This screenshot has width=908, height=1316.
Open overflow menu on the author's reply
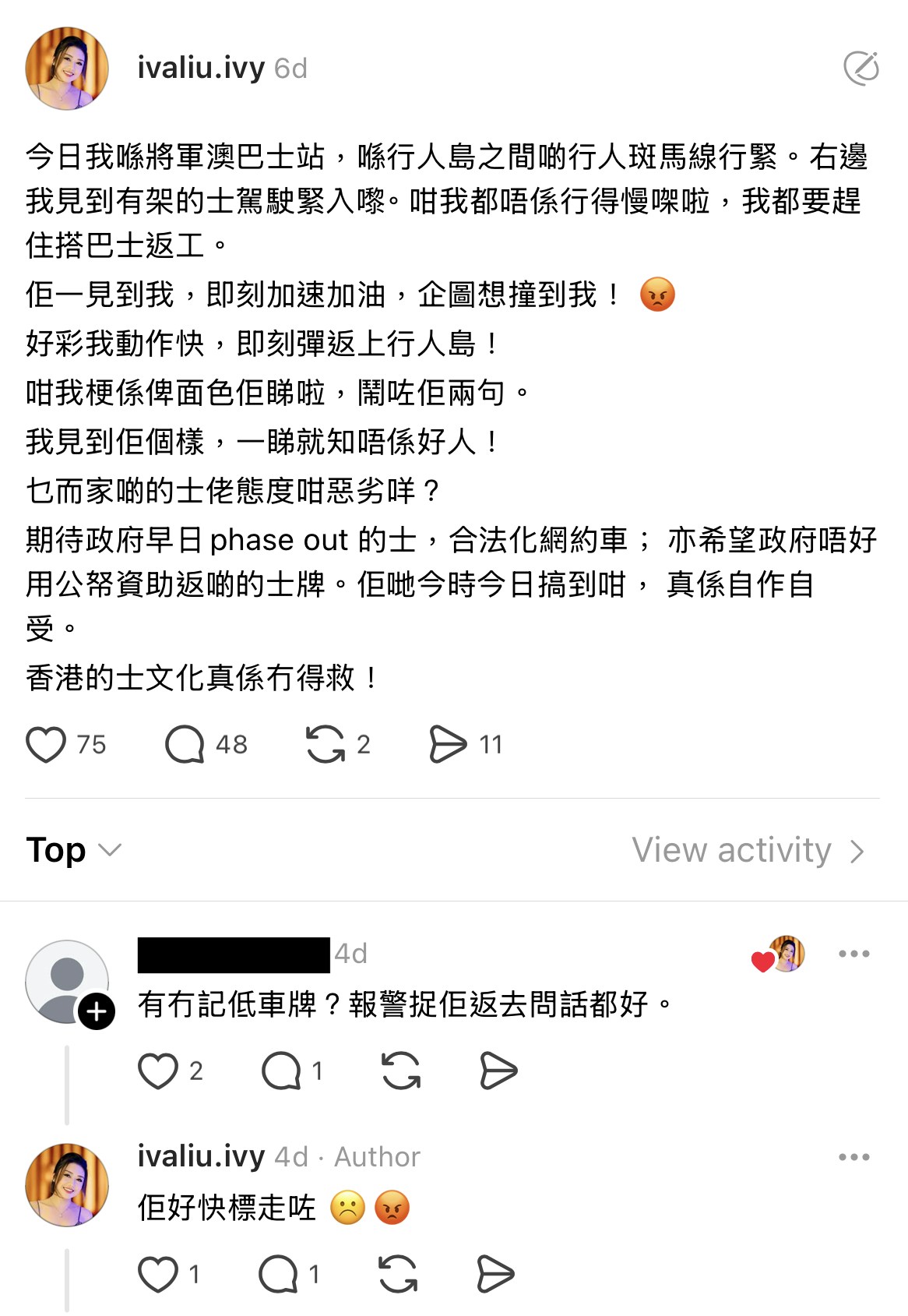(853, 1157)
